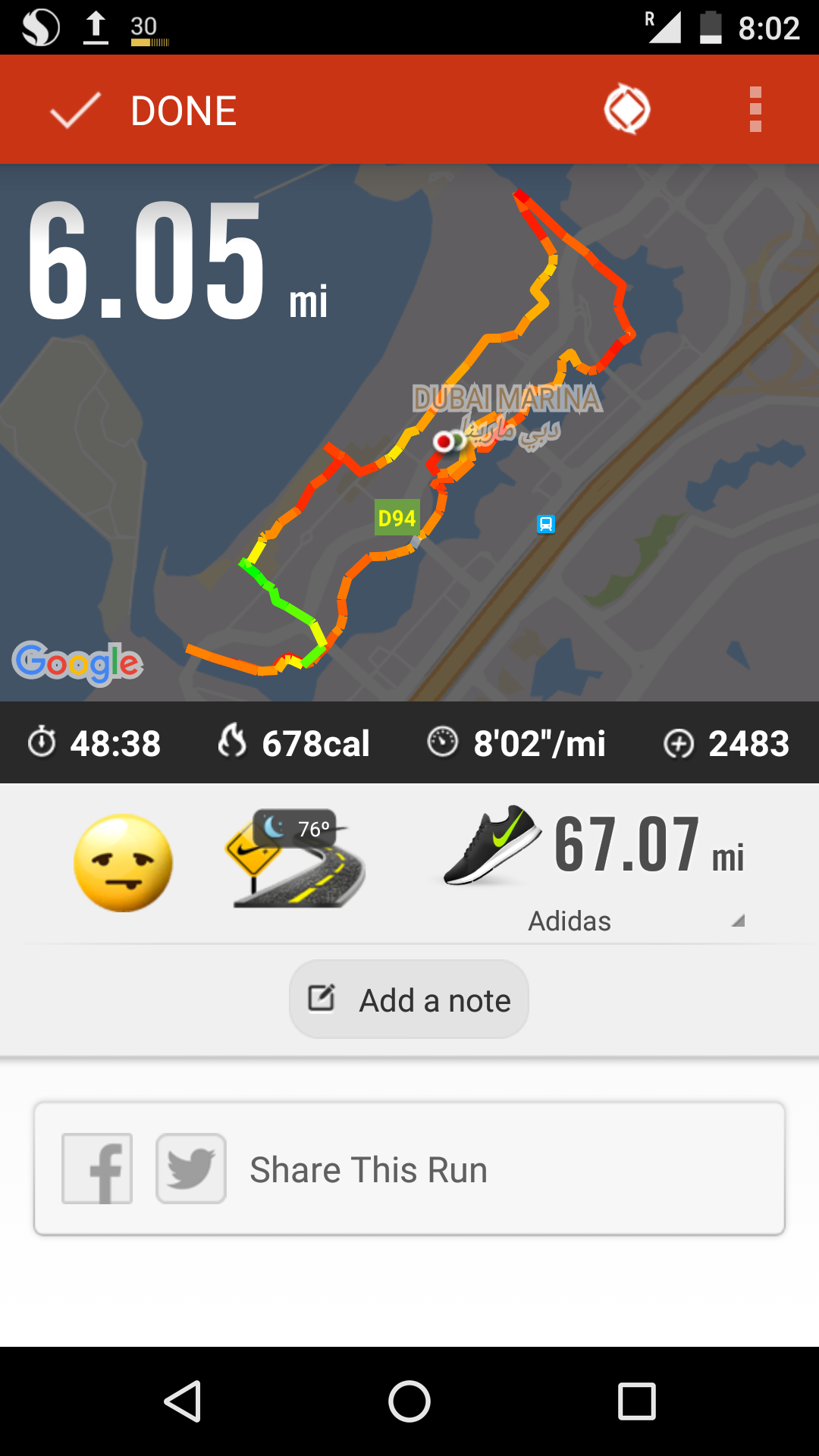Change the road terrain and weather icon
The width and height of the screenshot is (819, 1456).
(296, 858)
